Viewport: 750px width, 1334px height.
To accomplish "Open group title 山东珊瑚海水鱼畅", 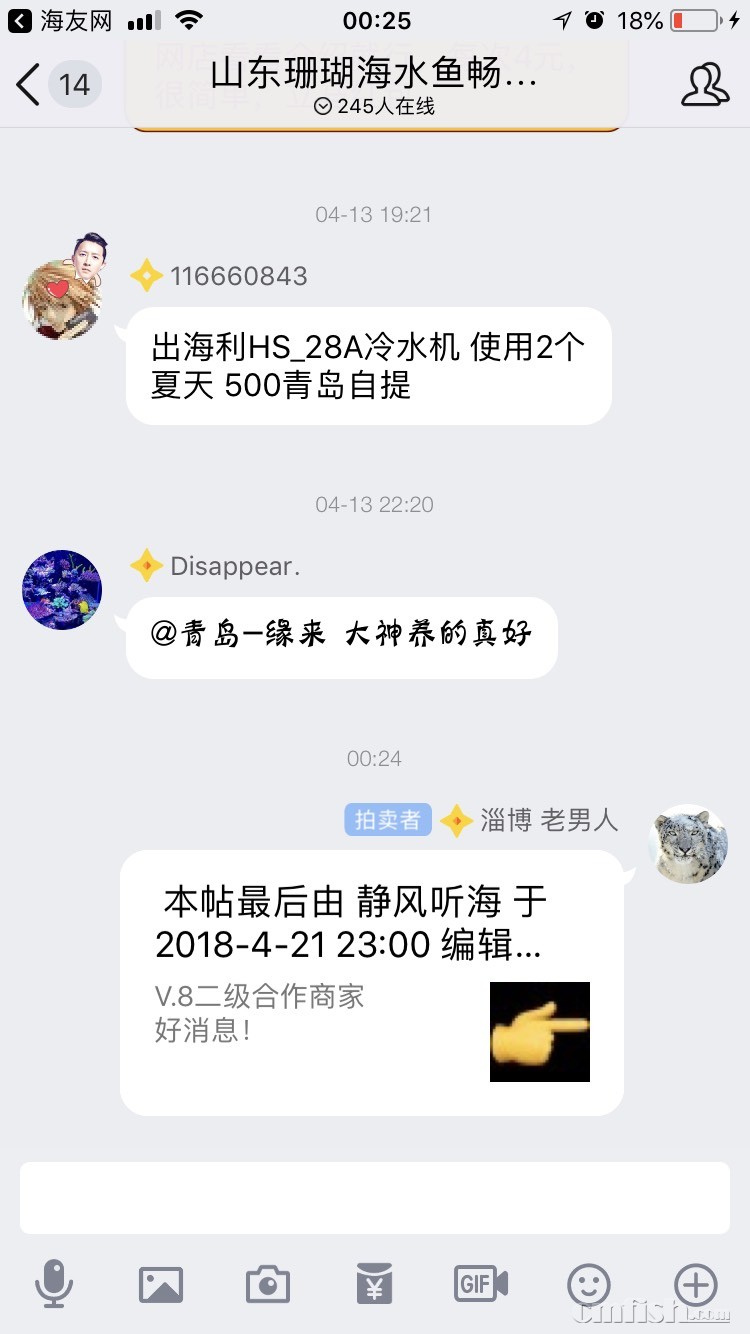I will [x=374, y=74].
